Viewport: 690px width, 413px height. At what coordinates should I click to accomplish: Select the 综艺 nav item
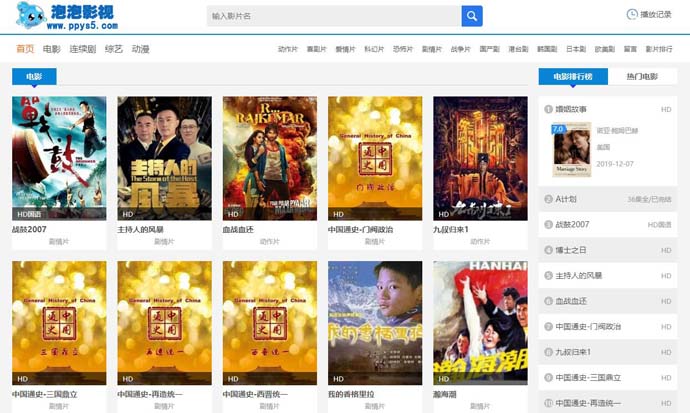coord(114,49)
